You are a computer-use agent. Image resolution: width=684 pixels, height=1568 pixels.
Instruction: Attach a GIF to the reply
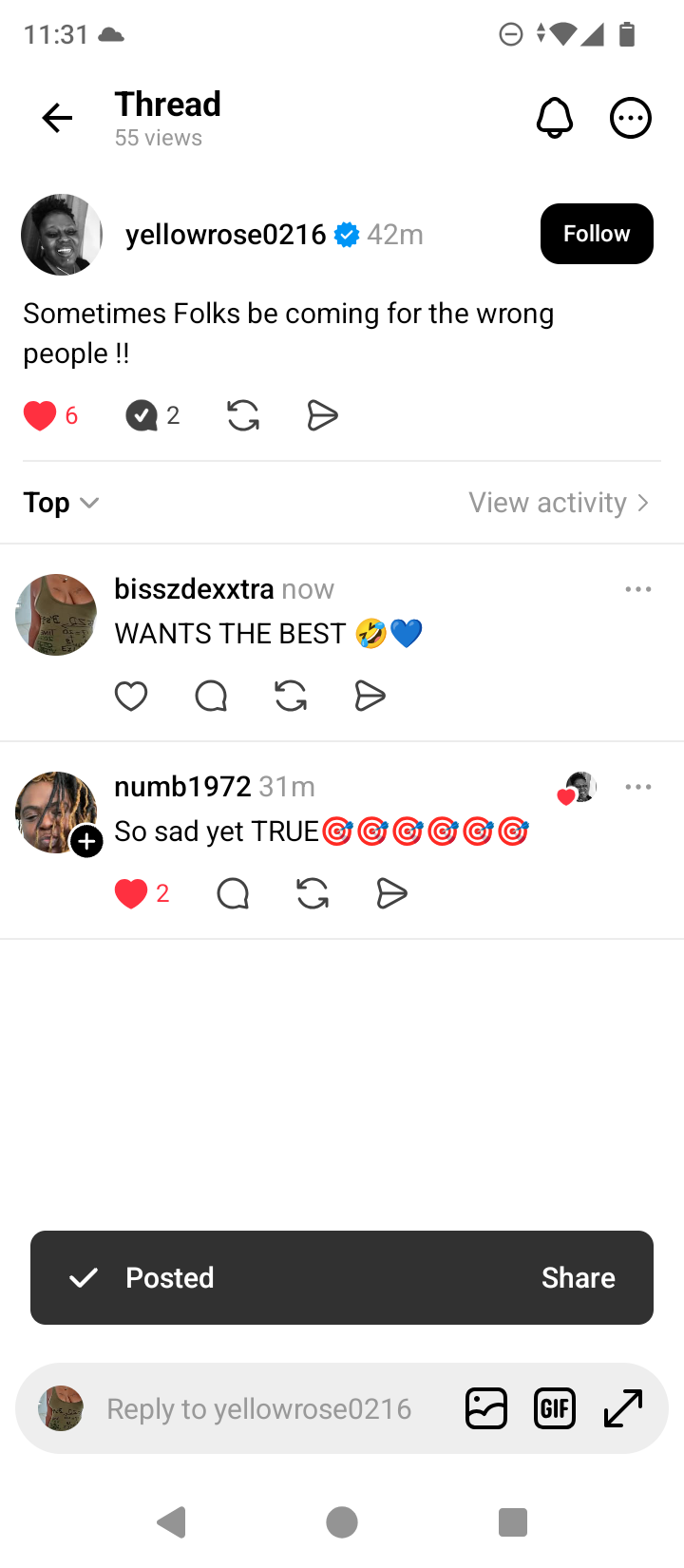tap(555, 1408)
